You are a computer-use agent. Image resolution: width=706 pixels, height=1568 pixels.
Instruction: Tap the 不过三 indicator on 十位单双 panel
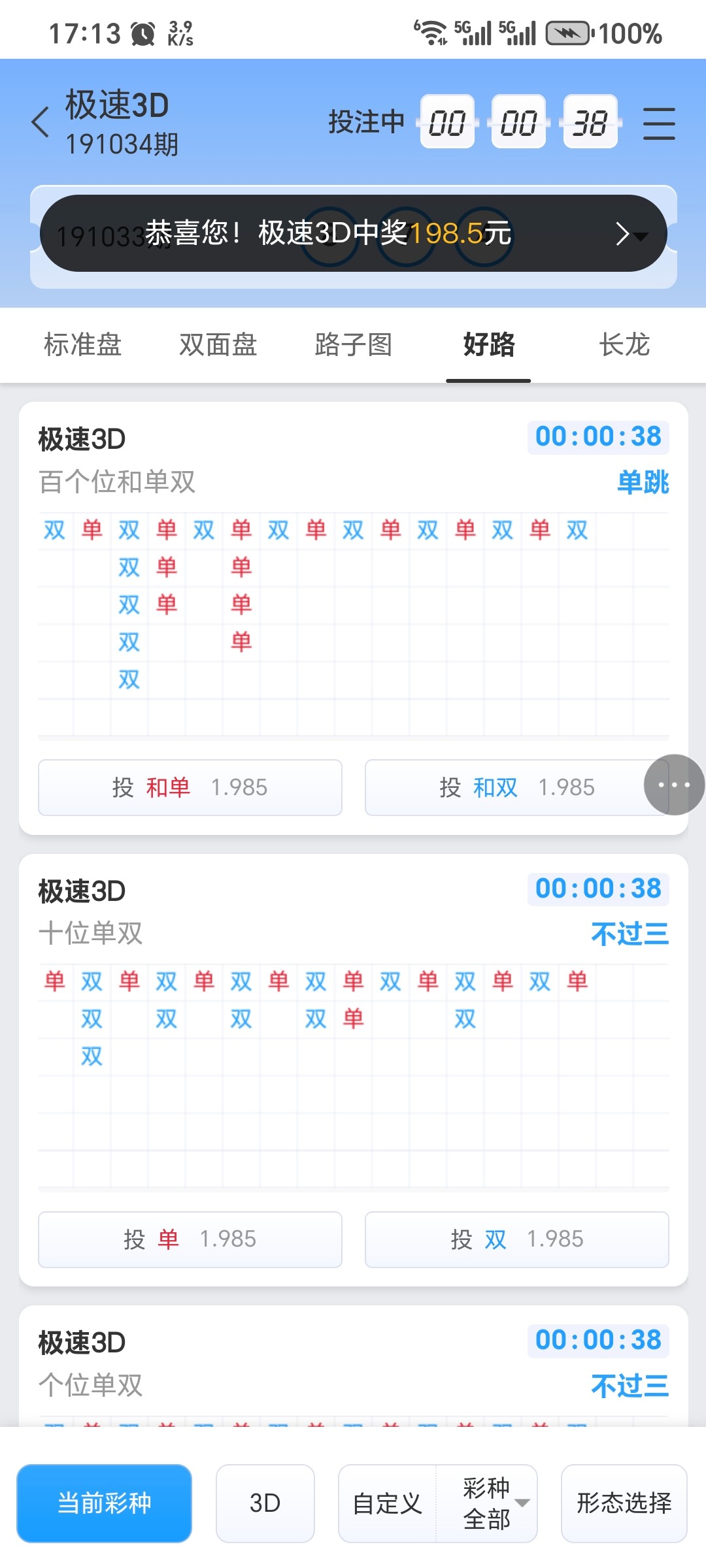click(629, 933)
